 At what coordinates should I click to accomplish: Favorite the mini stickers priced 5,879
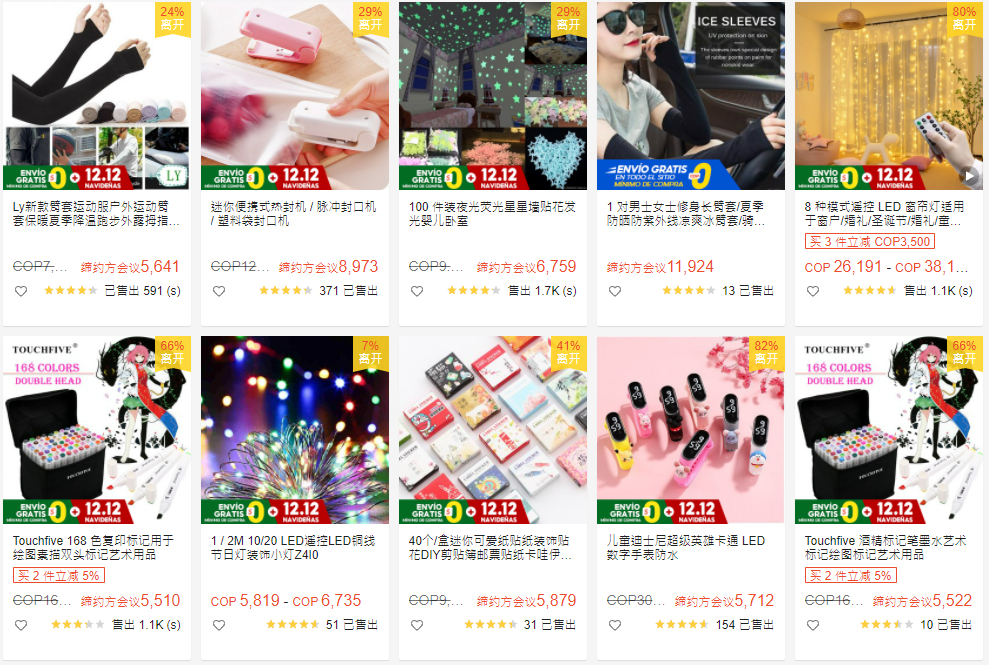417,625
